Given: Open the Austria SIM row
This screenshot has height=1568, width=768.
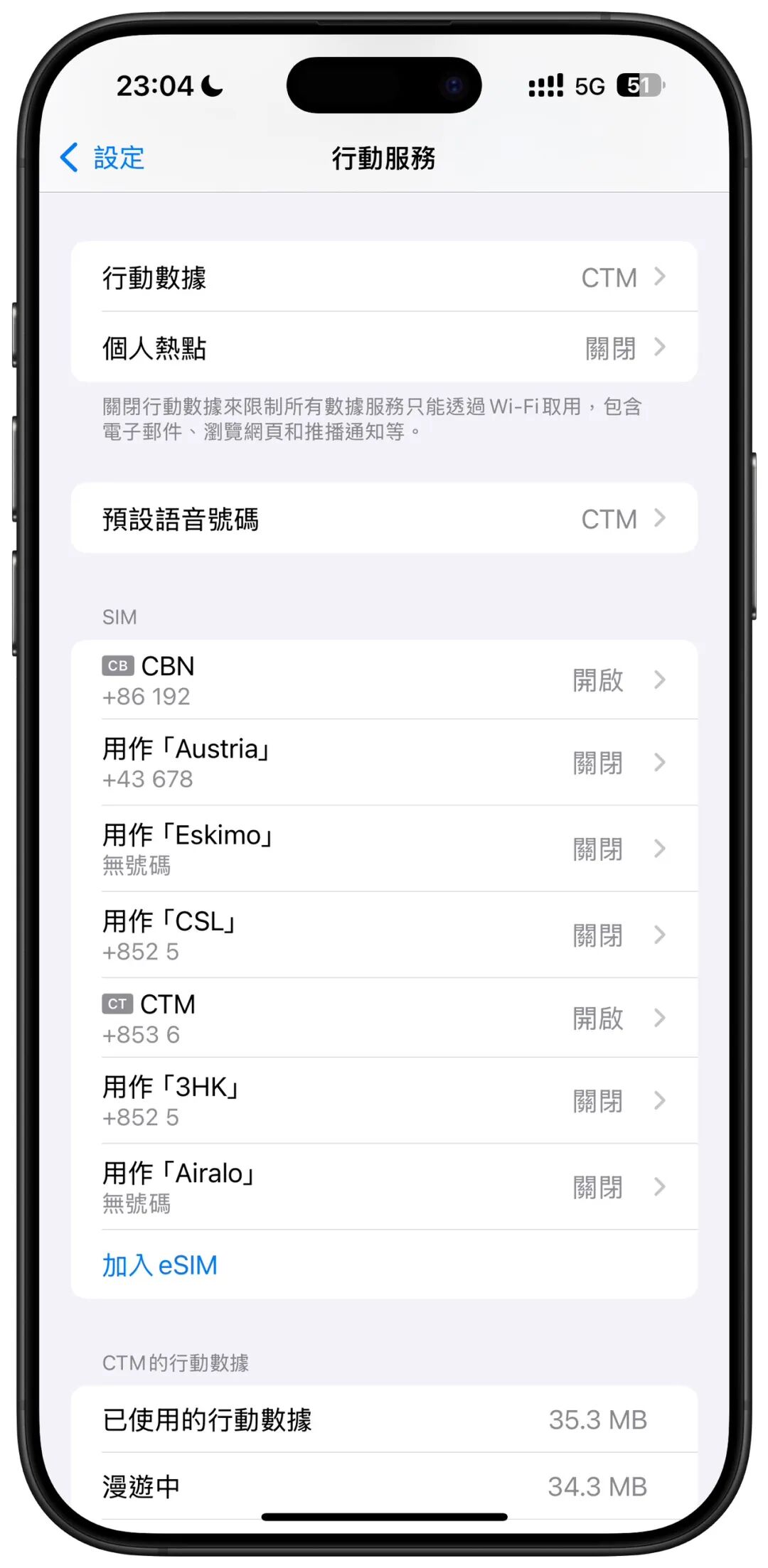Looking at the screenshot, I should pyautogui.click(x=384, y=763).
